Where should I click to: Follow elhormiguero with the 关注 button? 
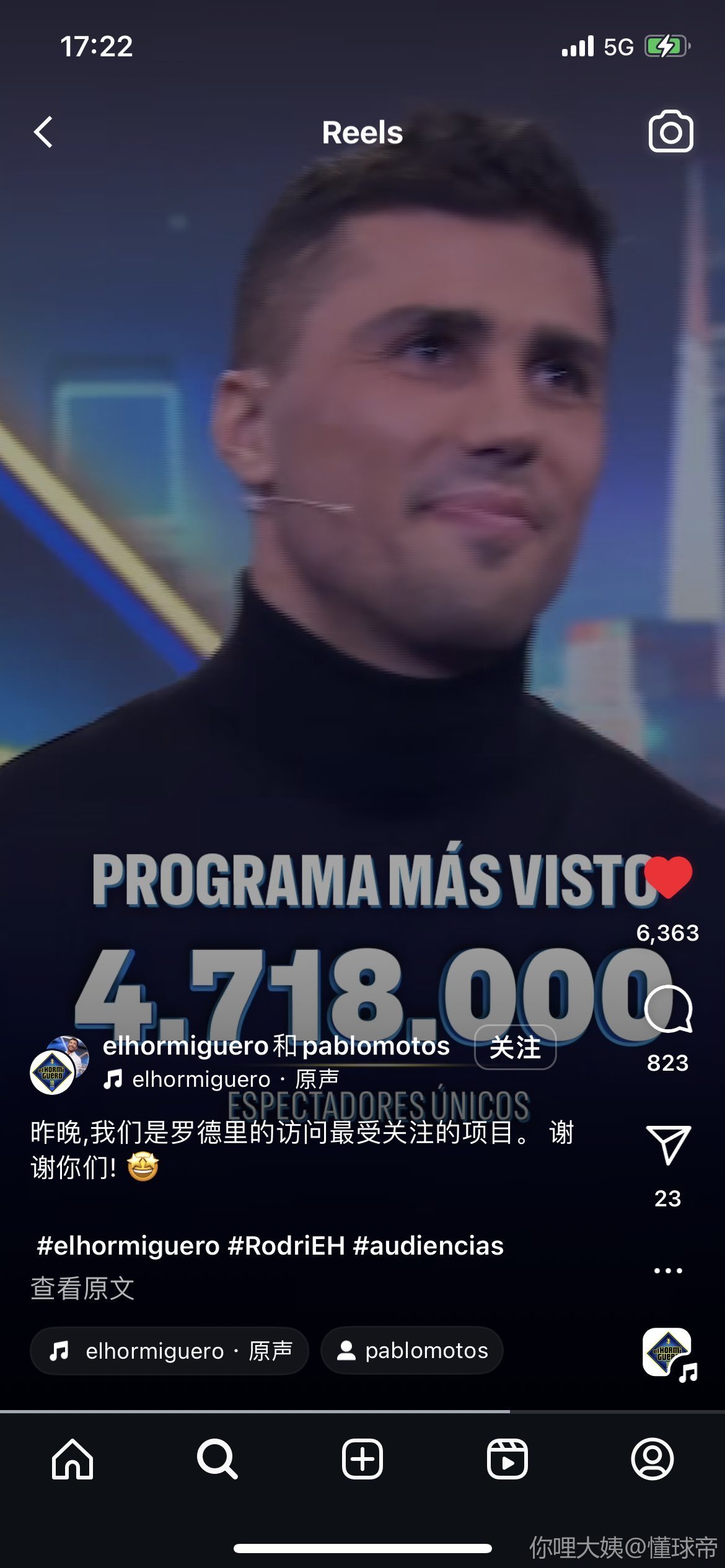515,1048
